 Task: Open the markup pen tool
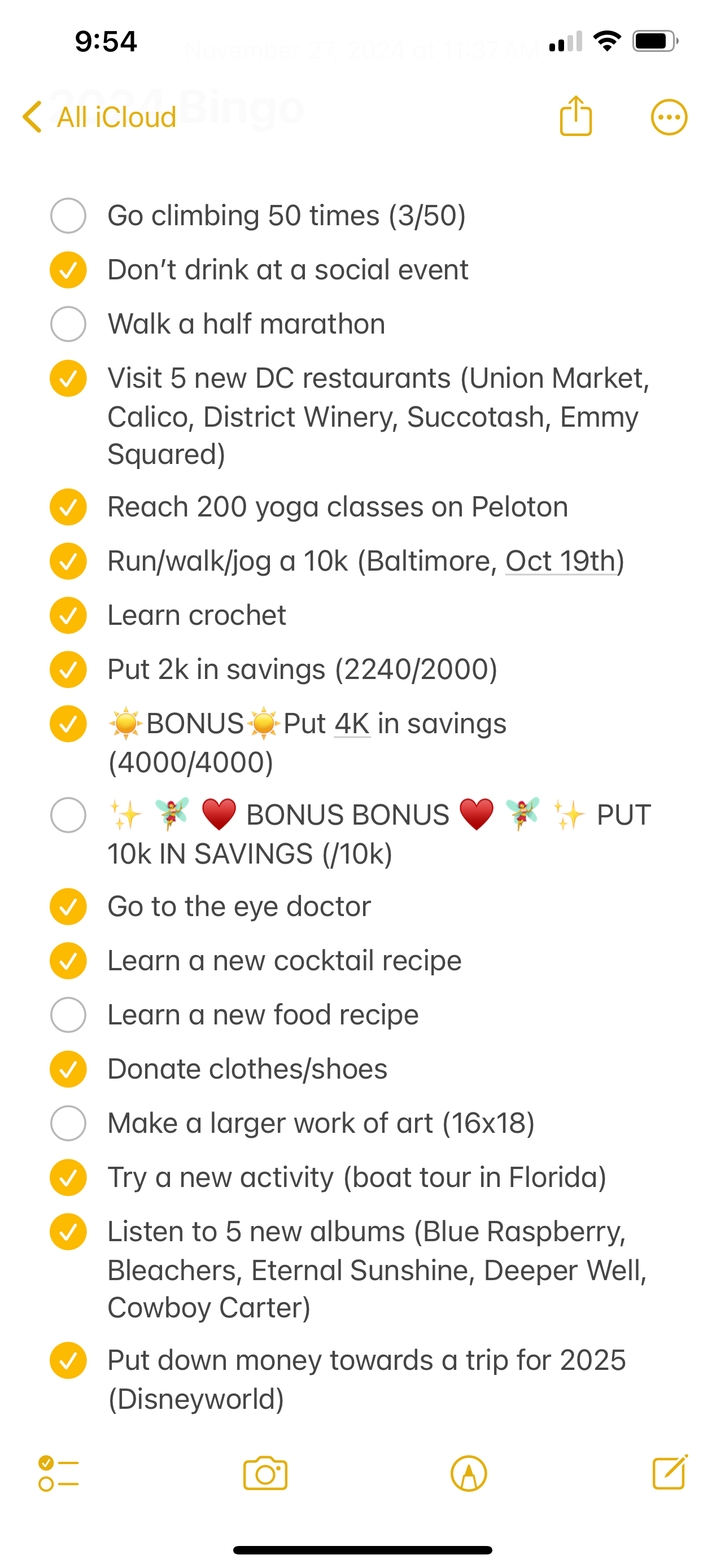tap(469, 1474)
